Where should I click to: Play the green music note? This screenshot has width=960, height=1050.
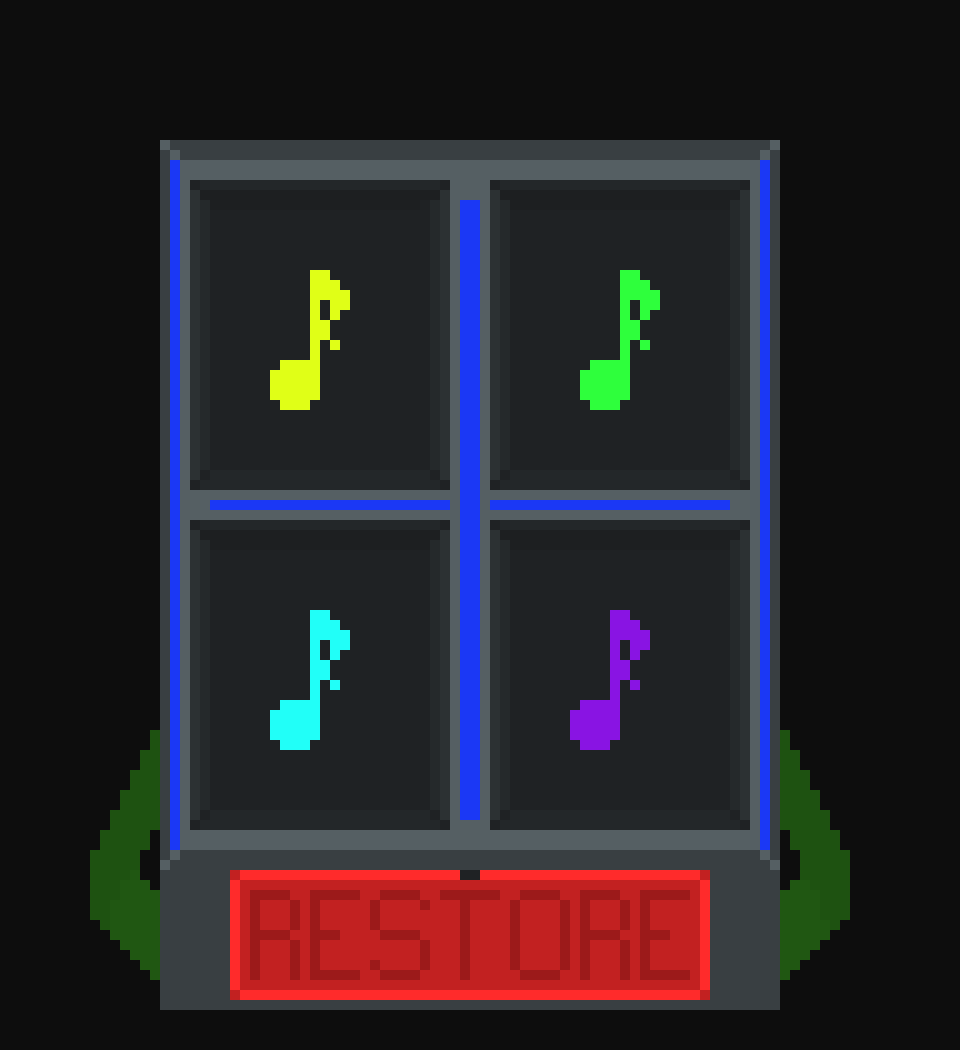coord(615,340)
